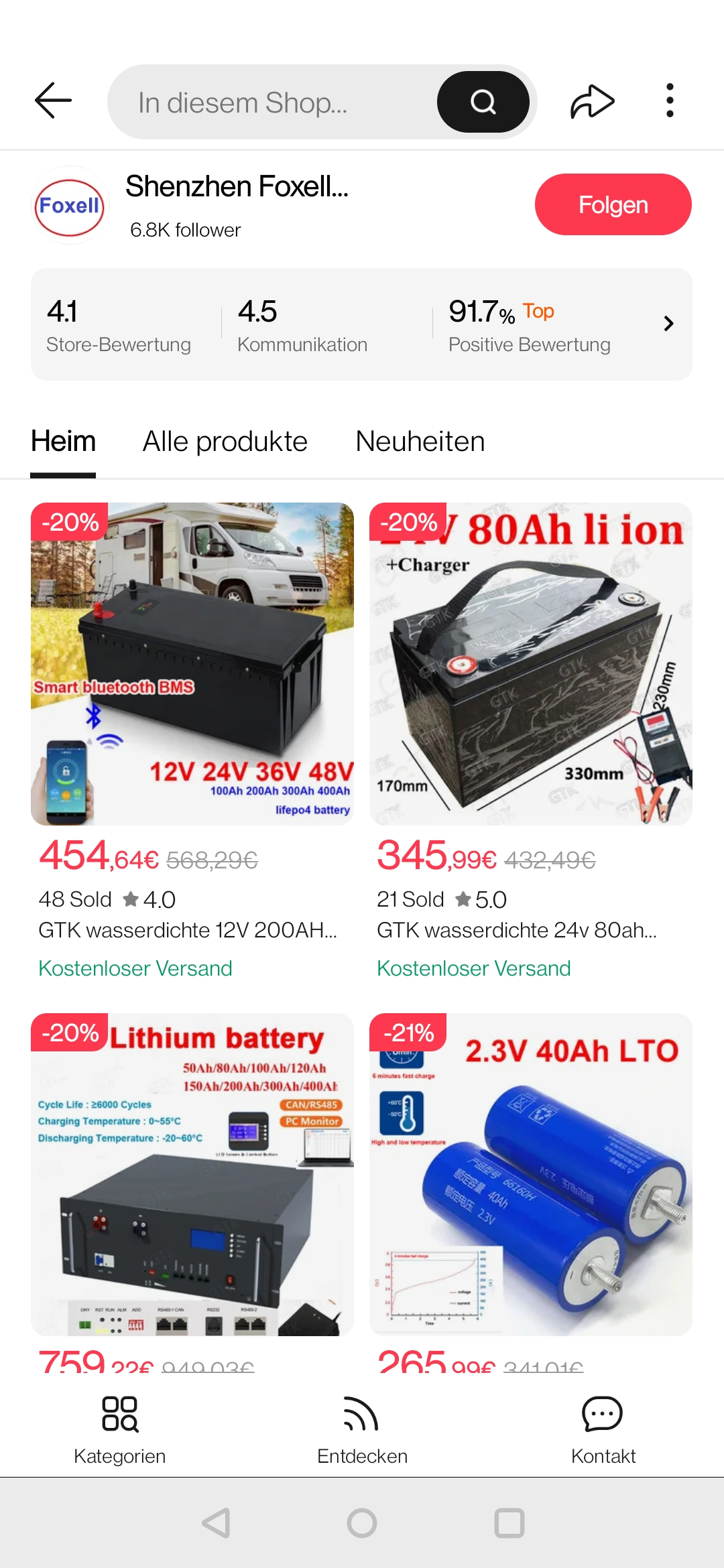Switch to Neuheiten tab

[420, 442]
